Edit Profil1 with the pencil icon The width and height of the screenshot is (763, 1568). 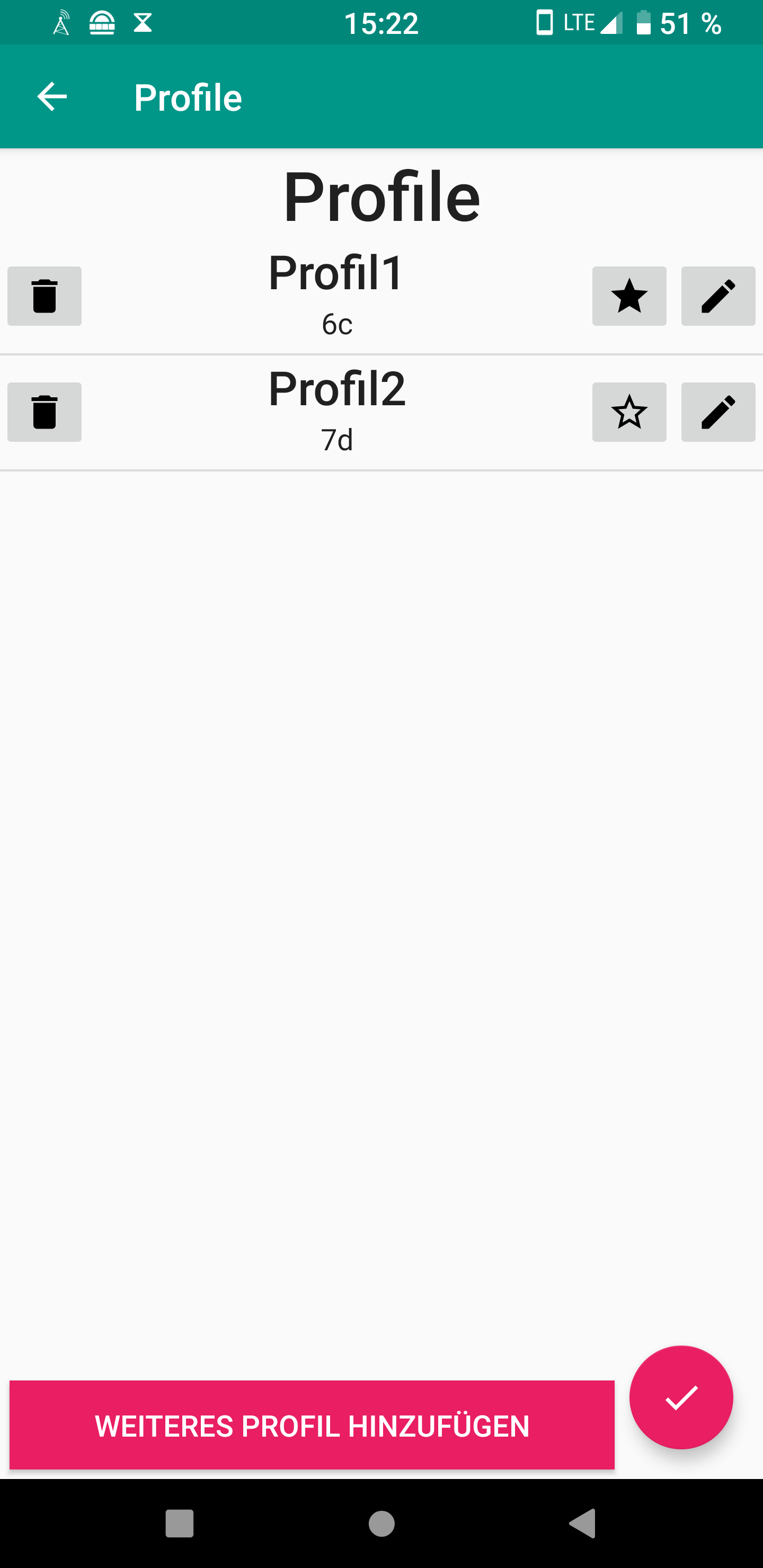coord(718,296)
